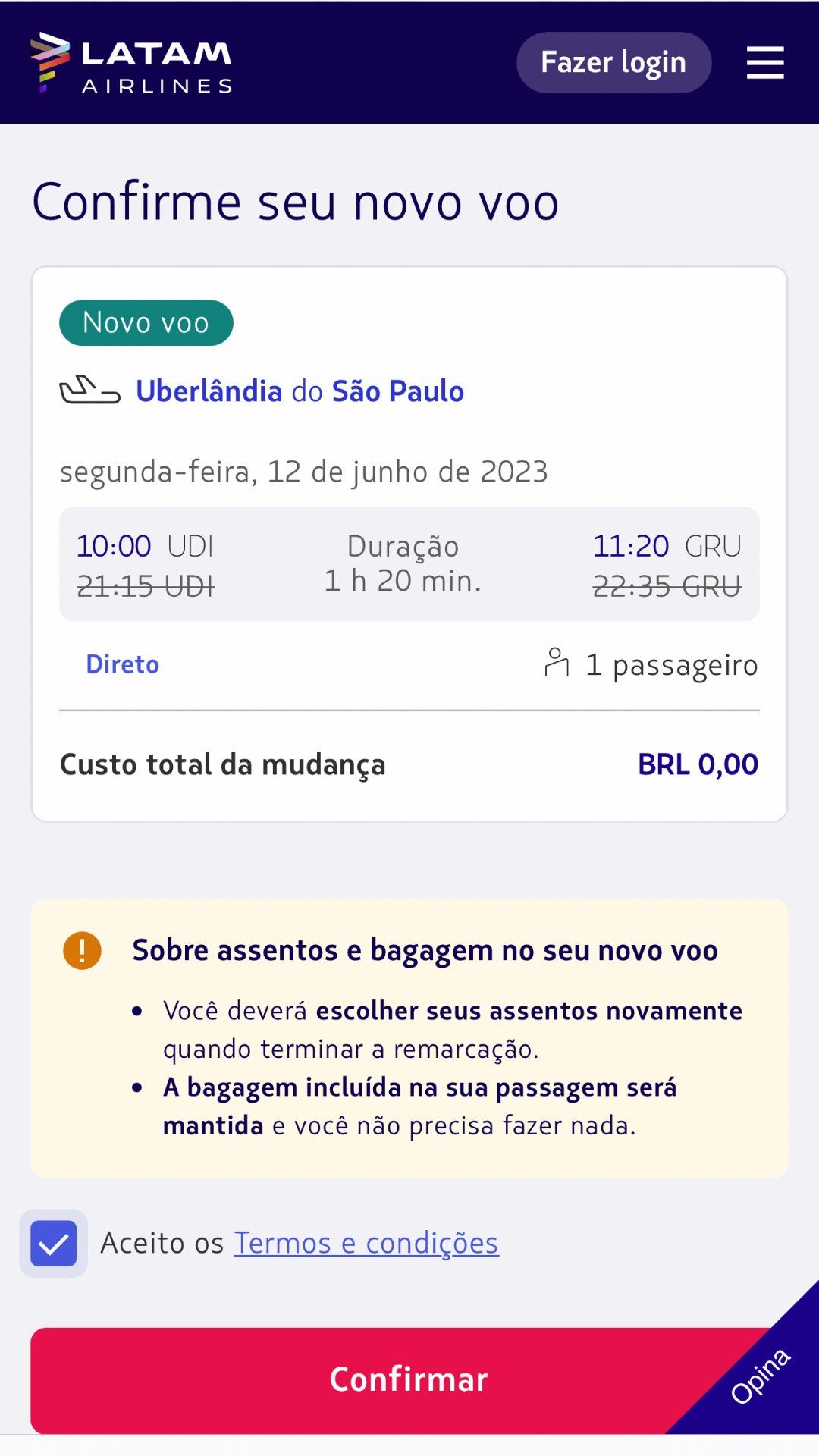Open the hamburger menu
Screen dimensions: 819x1456
pyautogui.click(x=764, y=62)
